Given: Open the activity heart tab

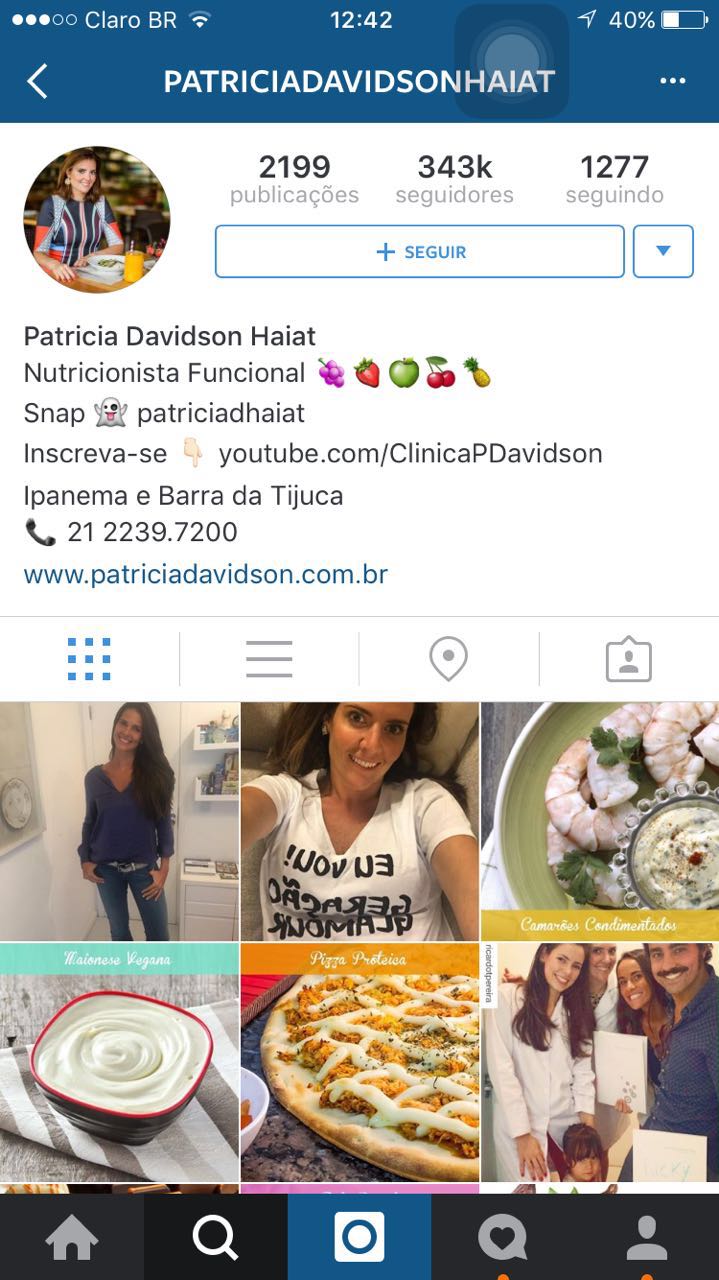Looking at the screenshot, I should point(503,1238).
